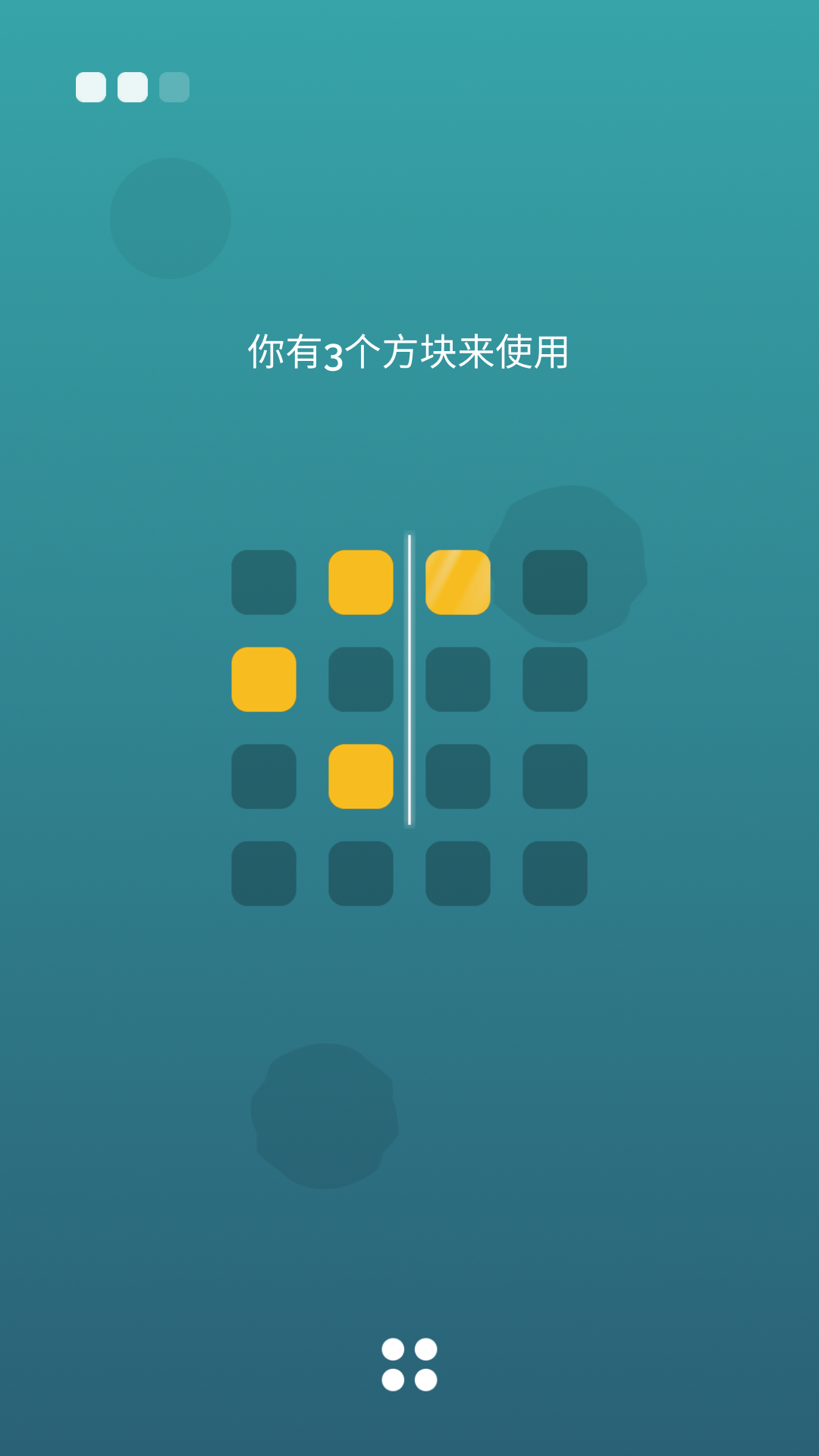
Task: Toggle the third-row tile touching the right side of the mirror line
Action: 457,775
